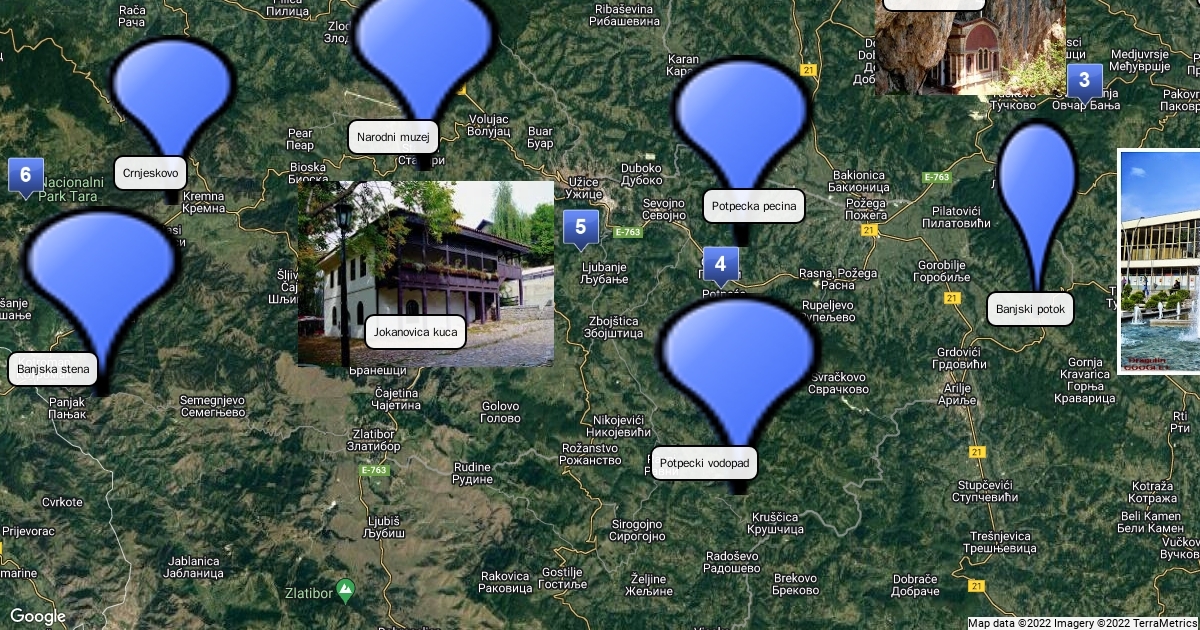Image resolution: width=1200 pixels, height=630 pixels.
Task: Open the Banjska stena label
Action: click(54, 369)
